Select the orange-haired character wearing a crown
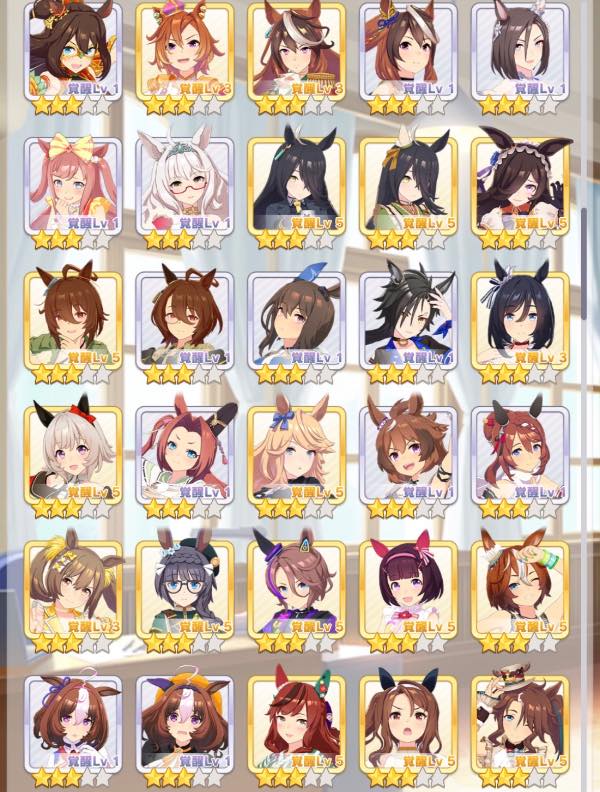 (184, 54)
